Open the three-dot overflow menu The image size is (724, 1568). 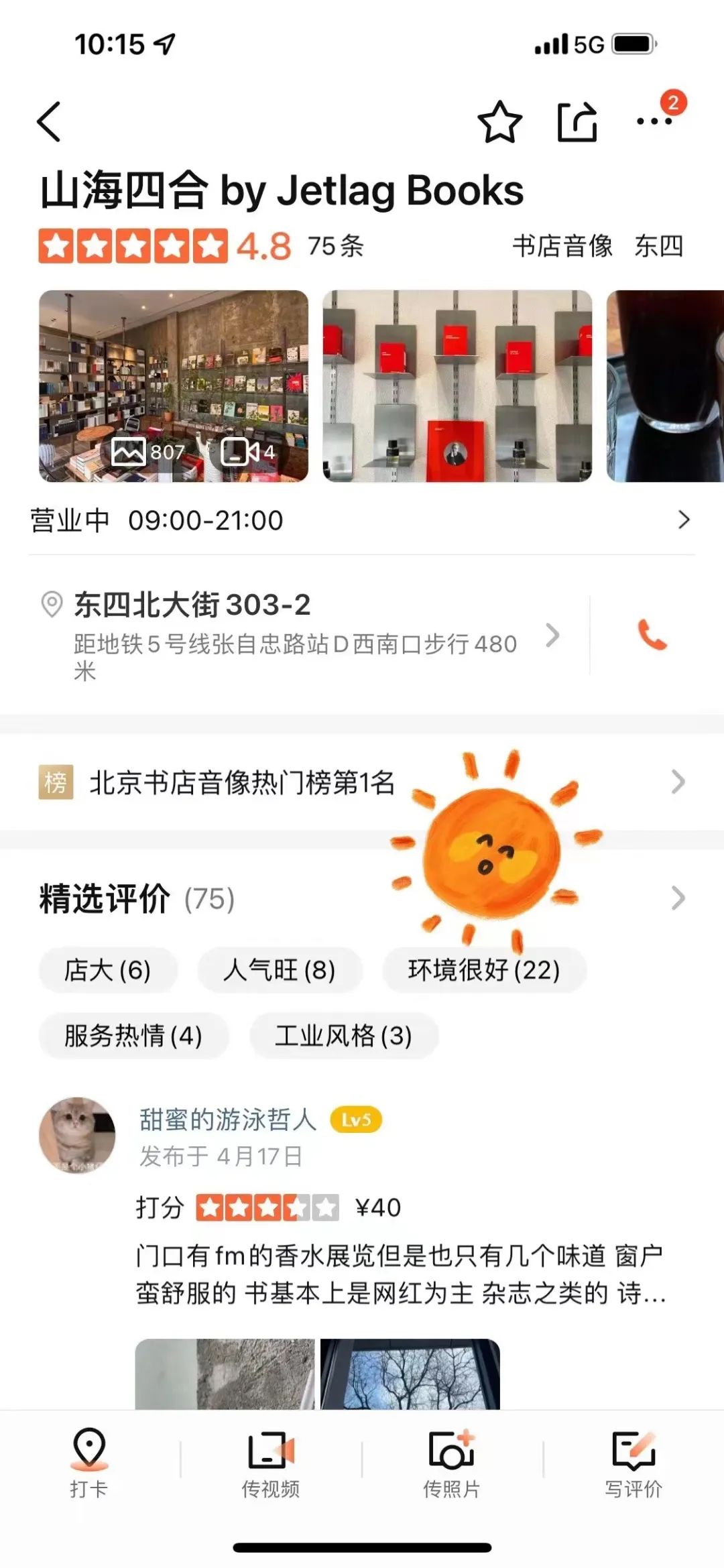point(654,122)
